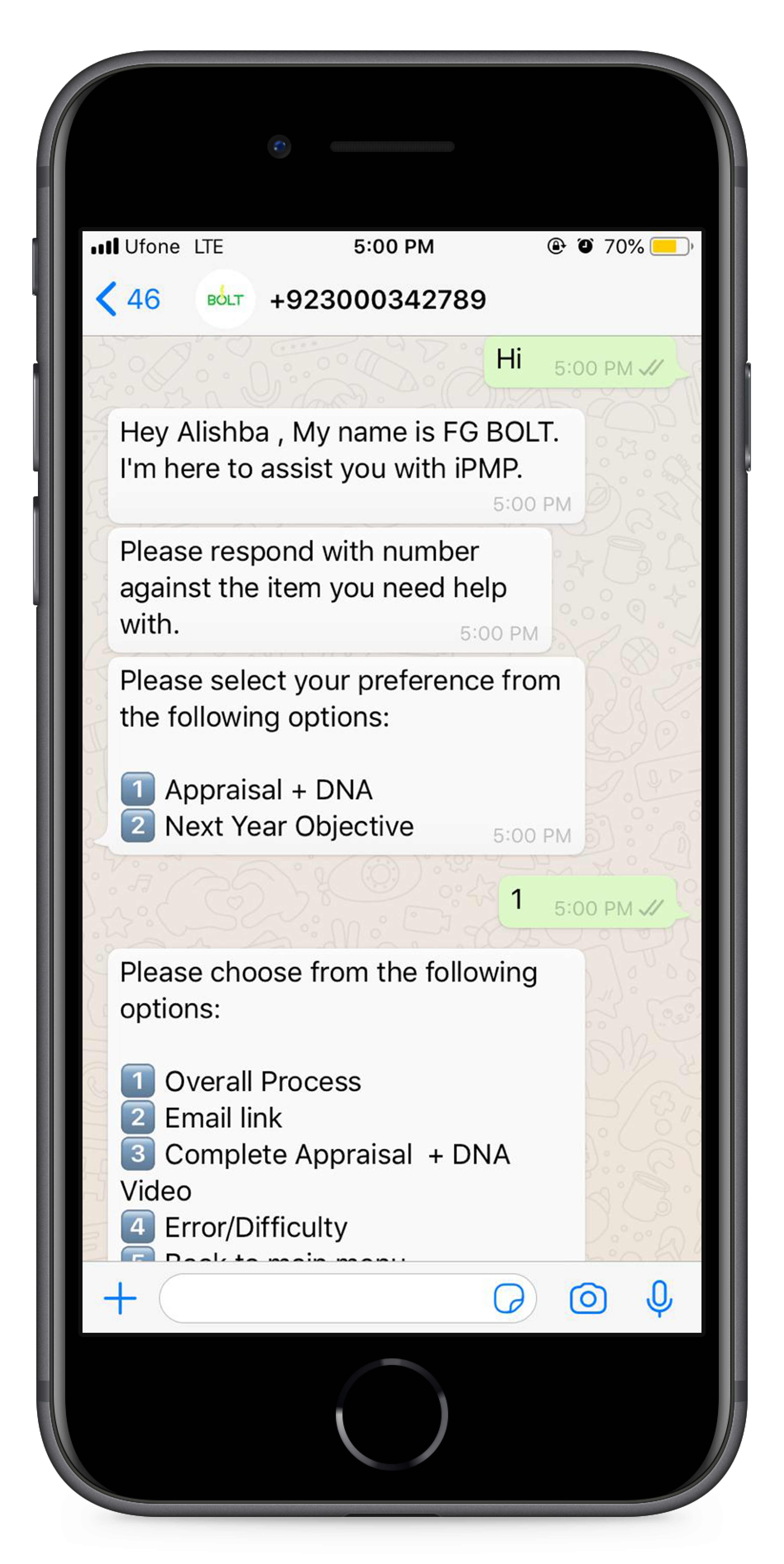
Task: Go back to the chats list
Action: tap(128, 299)
